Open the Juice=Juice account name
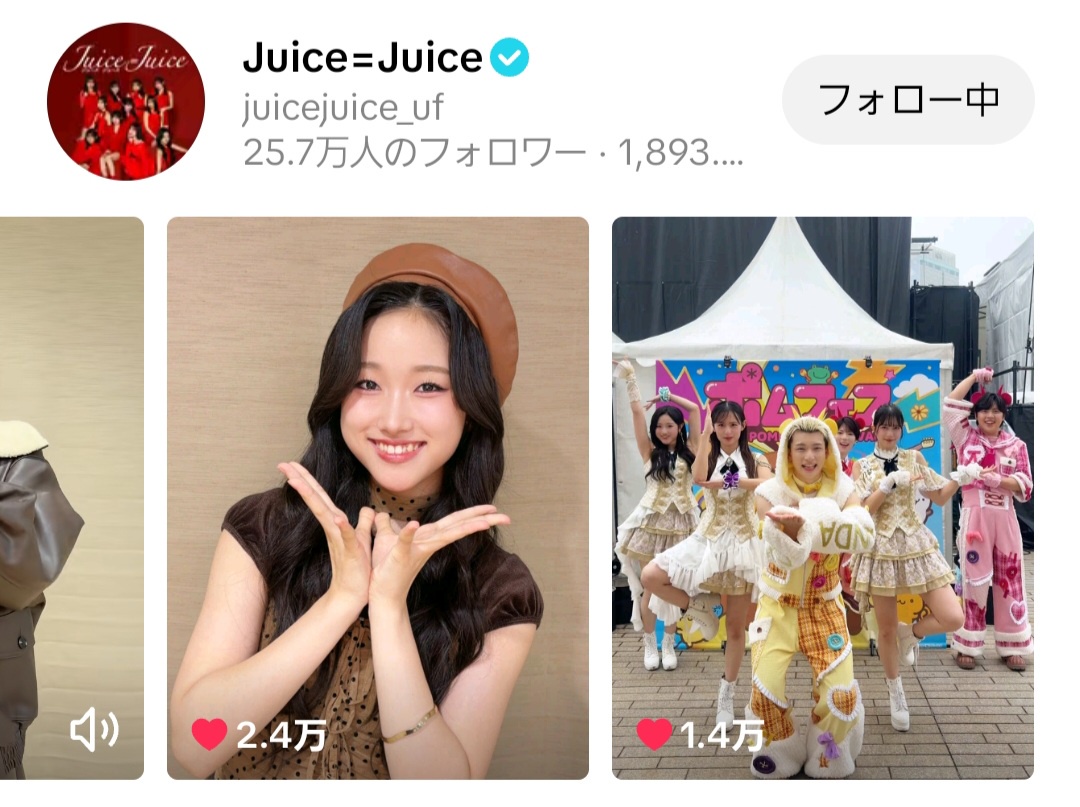The width and height of the screenshot is (1080, 807). pos(362,57)
